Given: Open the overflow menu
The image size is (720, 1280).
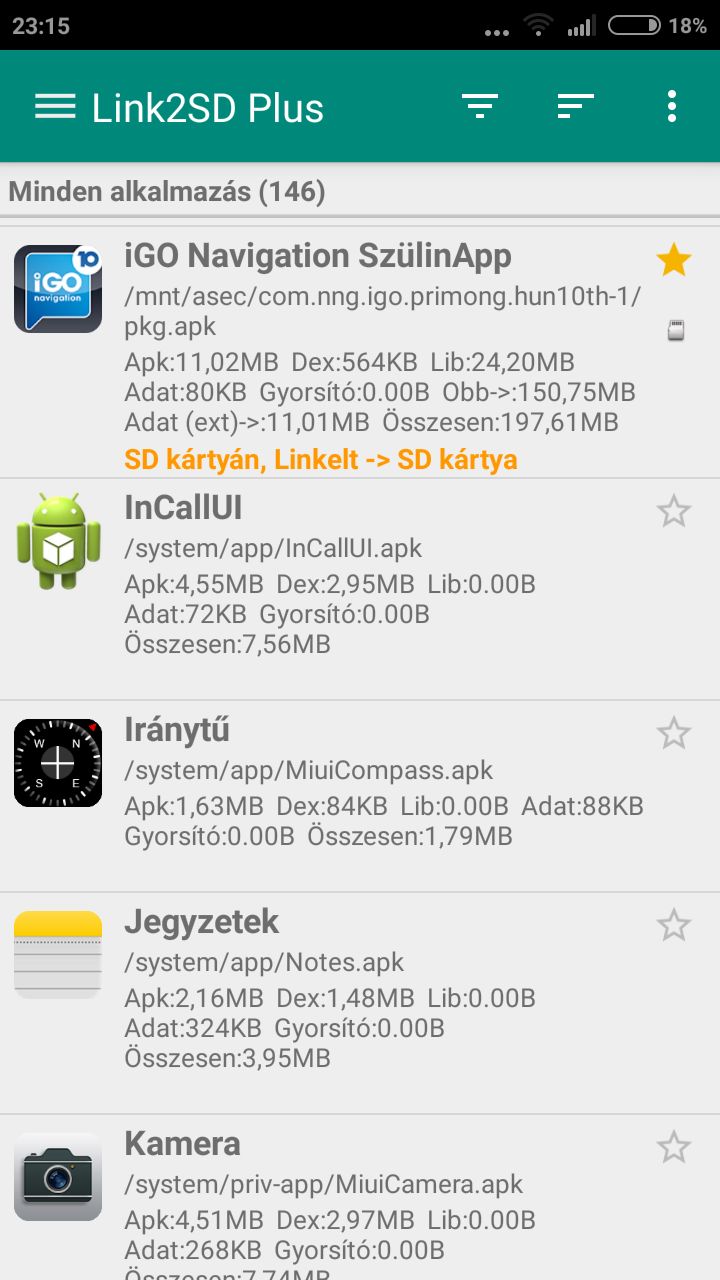Looking at the screenshot, I should click(x=672, y=106).
